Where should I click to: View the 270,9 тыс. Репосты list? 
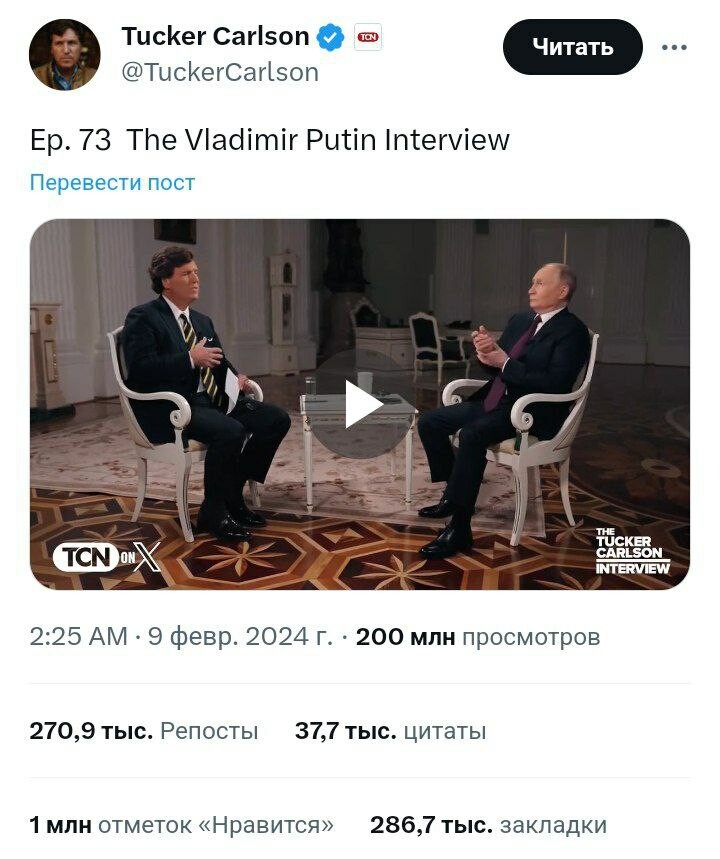pyautogui.click(x=144, y=731)
